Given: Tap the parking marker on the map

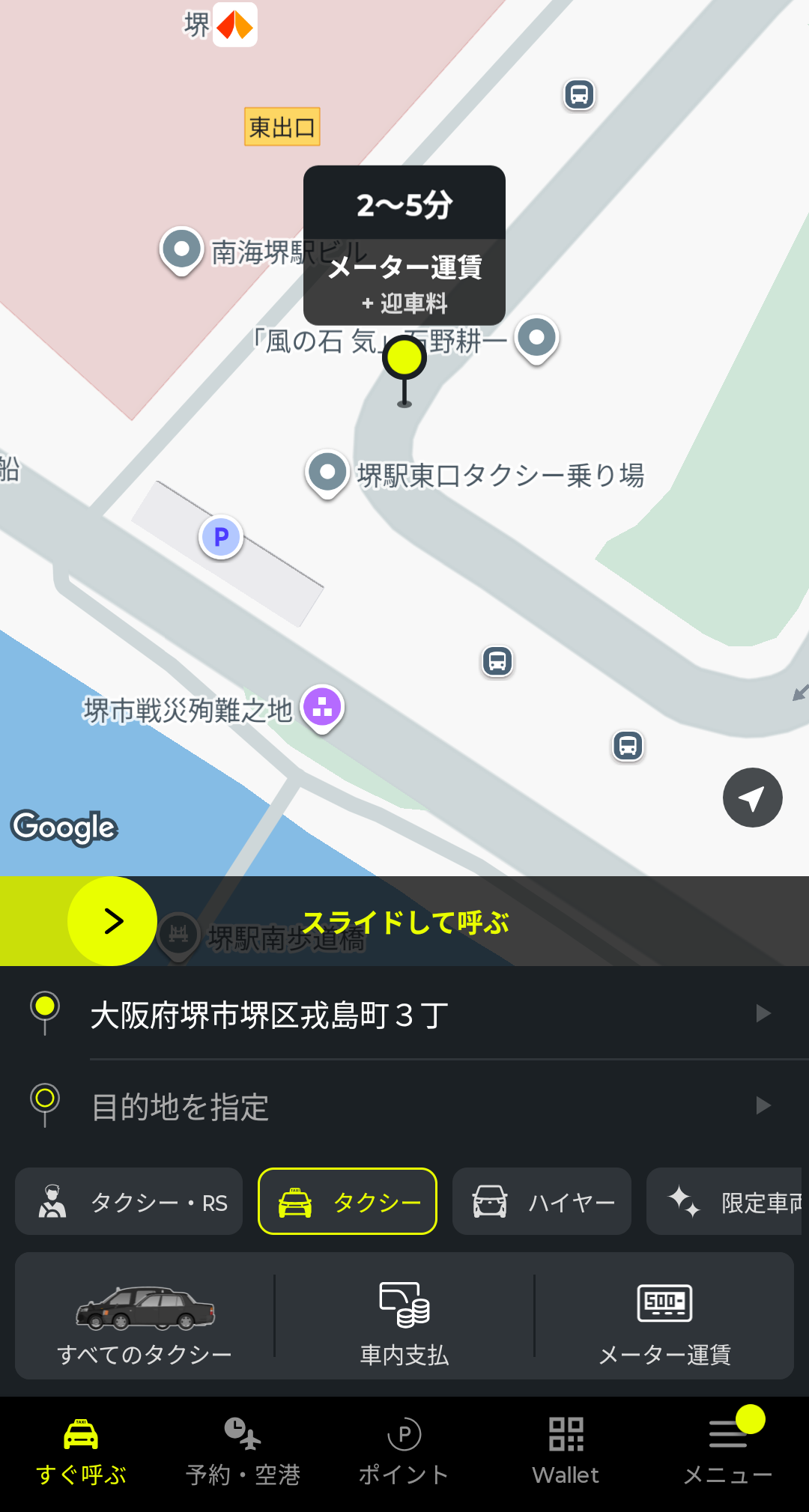Looking at the screenshot, I should coord(221,537).
